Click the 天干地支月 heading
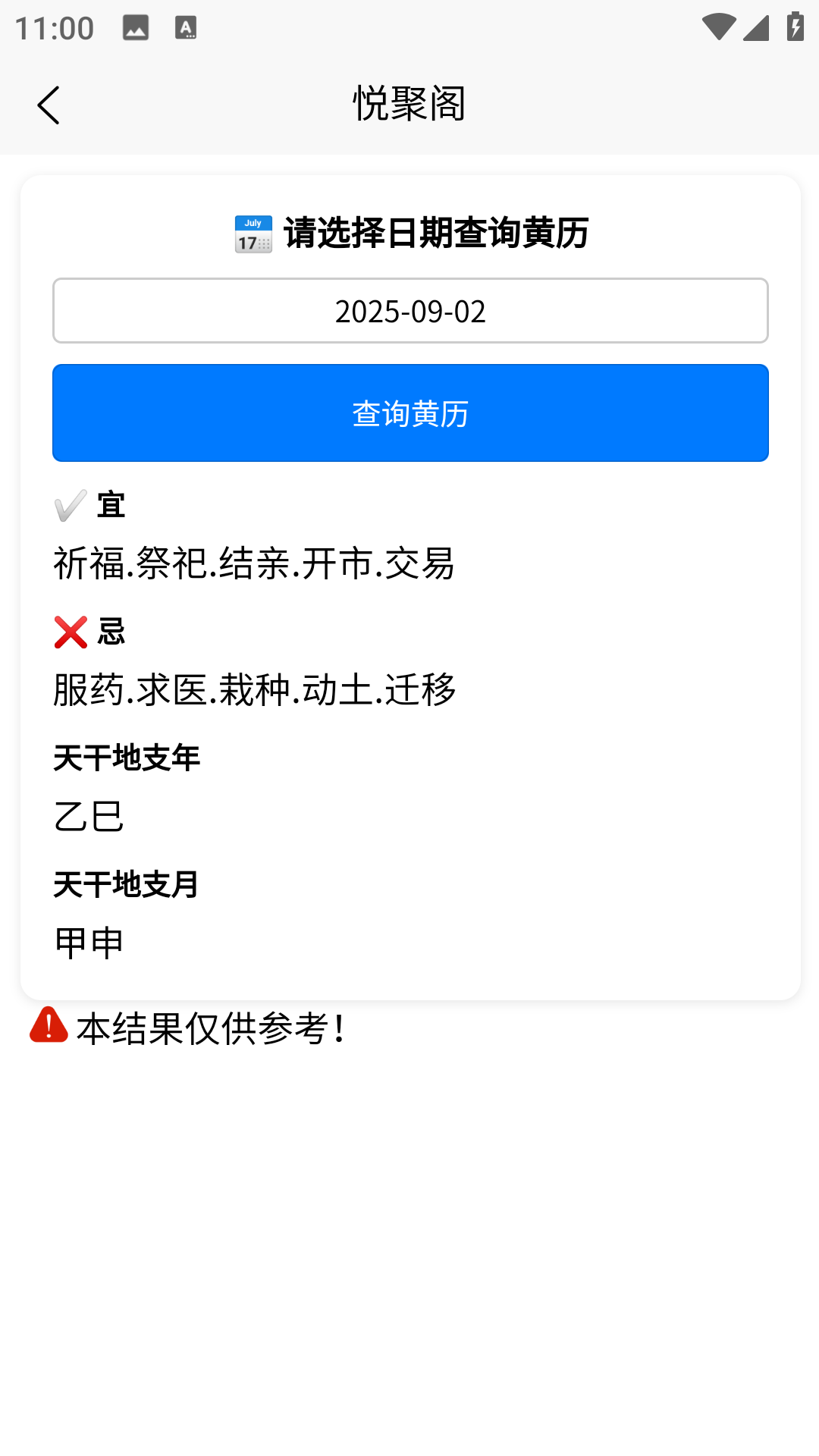The image size is (819, 1456). coord(126,885)
